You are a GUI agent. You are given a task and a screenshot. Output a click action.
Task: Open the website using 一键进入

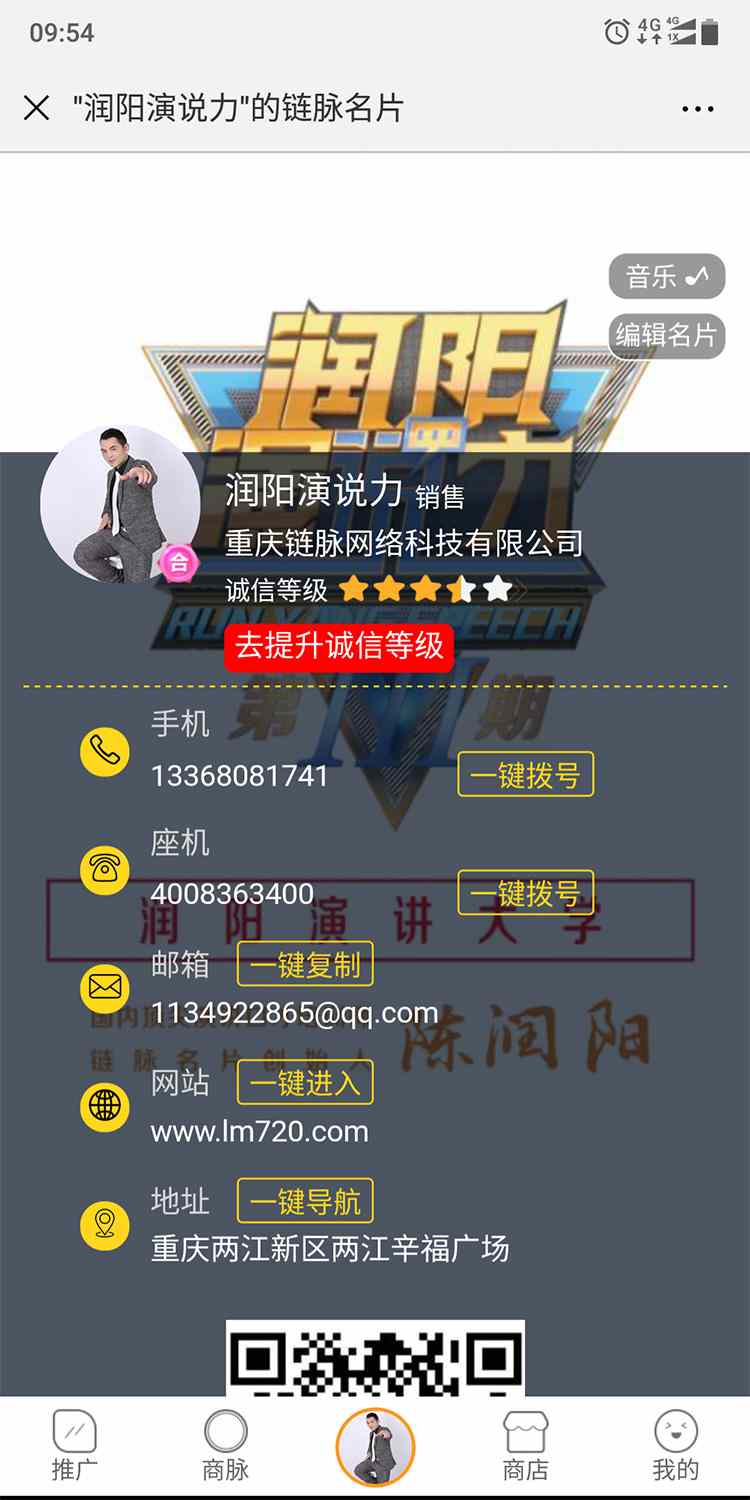point(305,1083)
